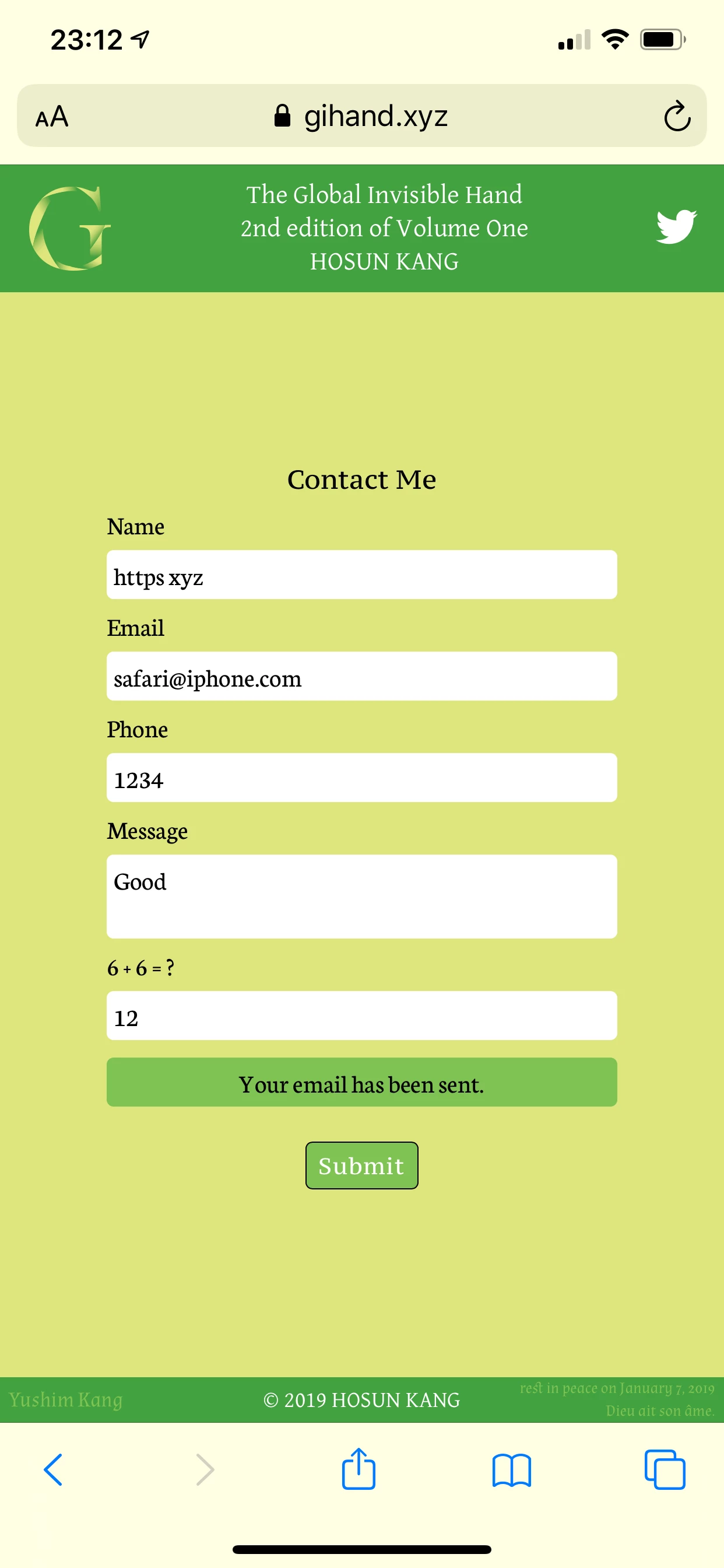Reload the gihand.xyz page
Image resolution: width=724 pixels, height=1568 pixels.
coord(677,116)
